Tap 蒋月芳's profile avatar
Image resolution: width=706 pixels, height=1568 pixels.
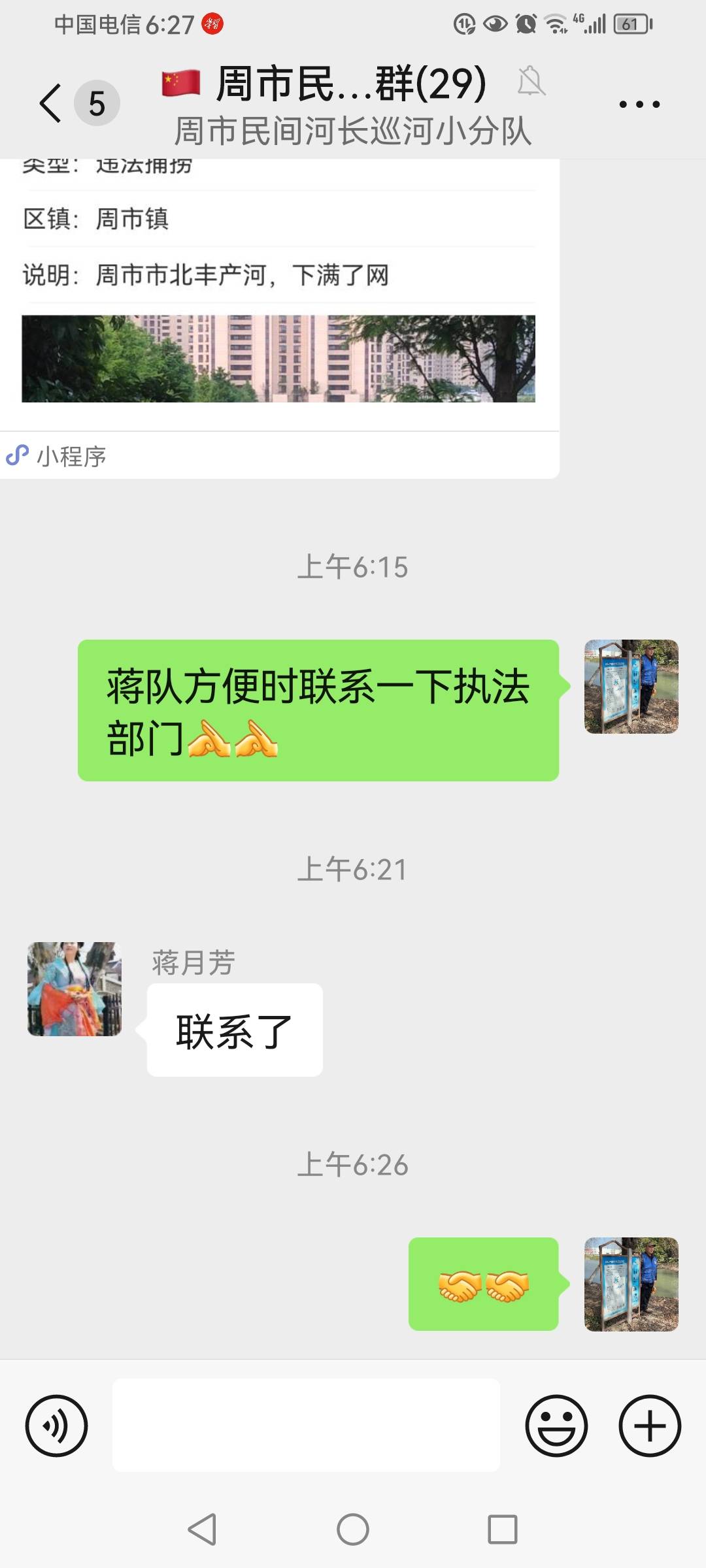[x=75, y=988]
